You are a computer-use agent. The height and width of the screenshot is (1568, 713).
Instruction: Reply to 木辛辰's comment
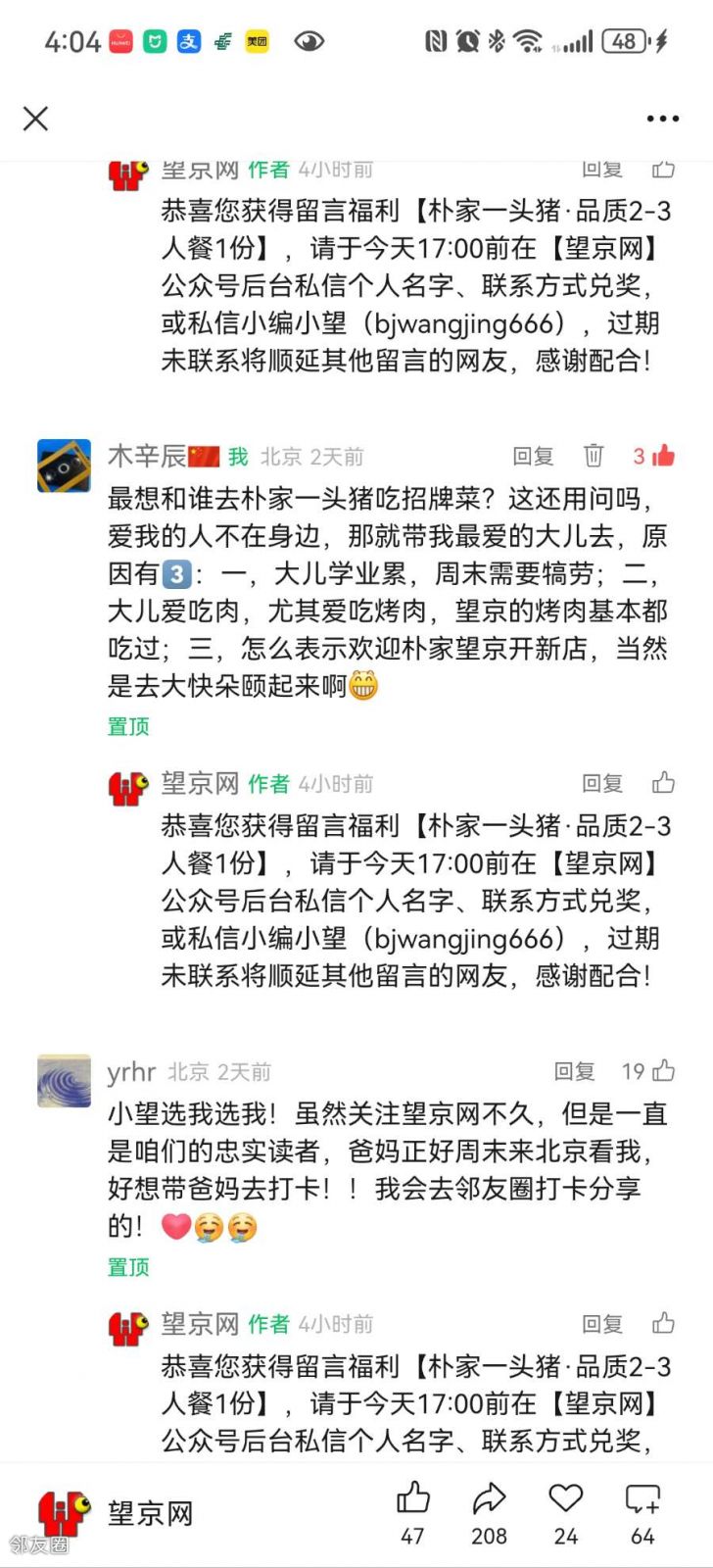(x=533, y=456)
